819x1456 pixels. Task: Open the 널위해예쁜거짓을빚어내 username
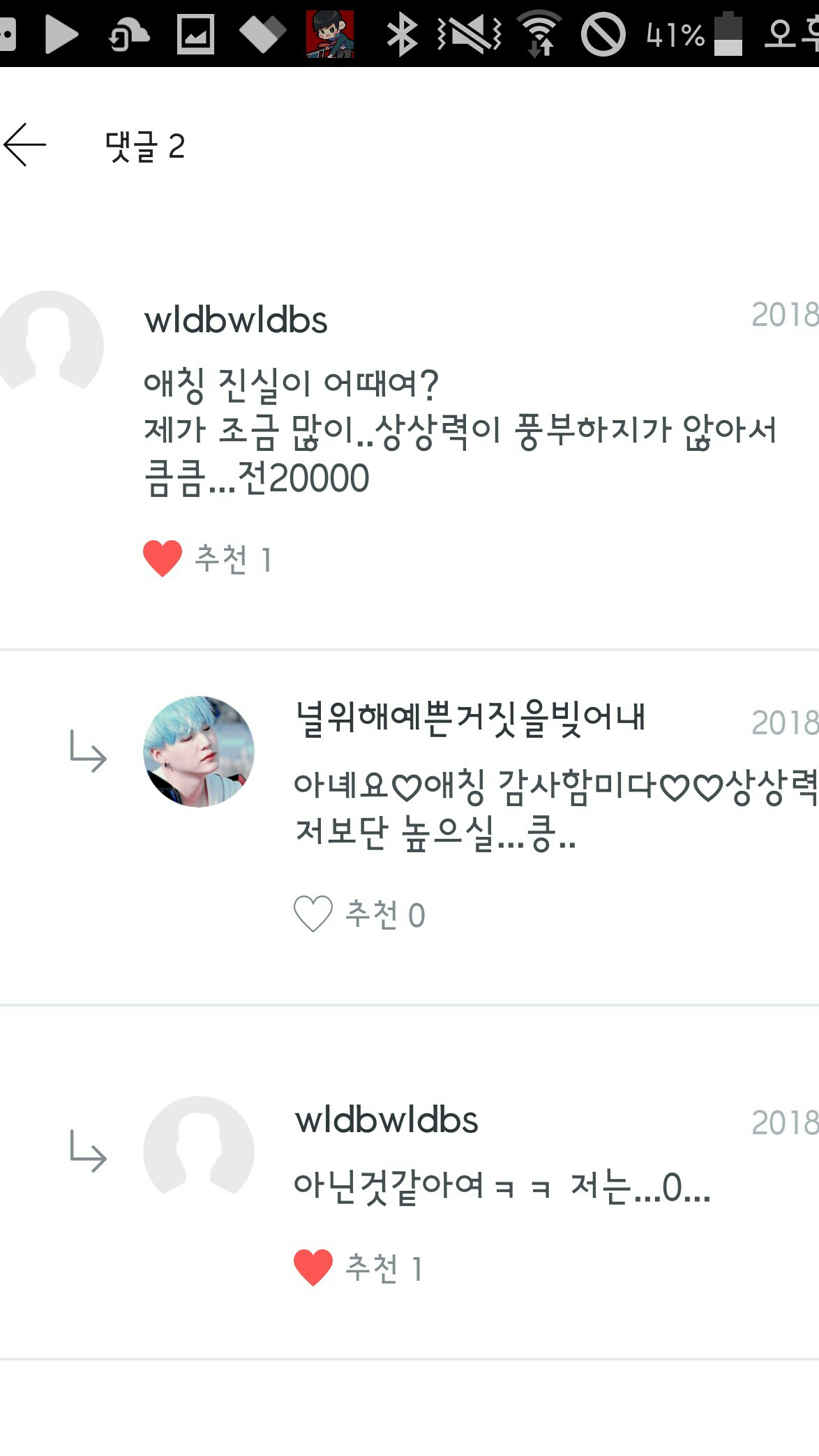pyautogui.click(x=470, y=718)
